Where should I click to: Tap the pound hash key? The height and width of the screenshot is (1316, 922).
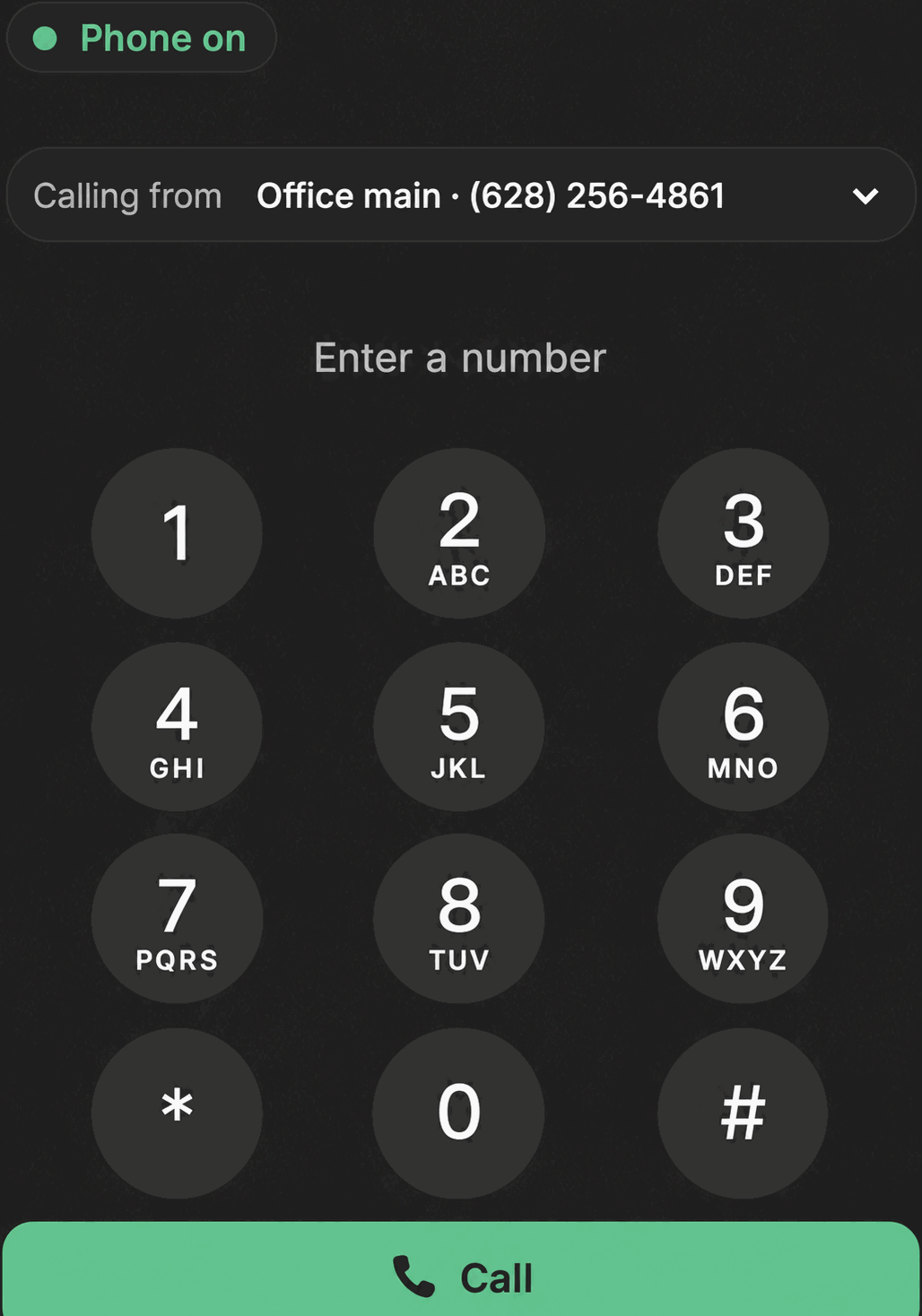743,1113
